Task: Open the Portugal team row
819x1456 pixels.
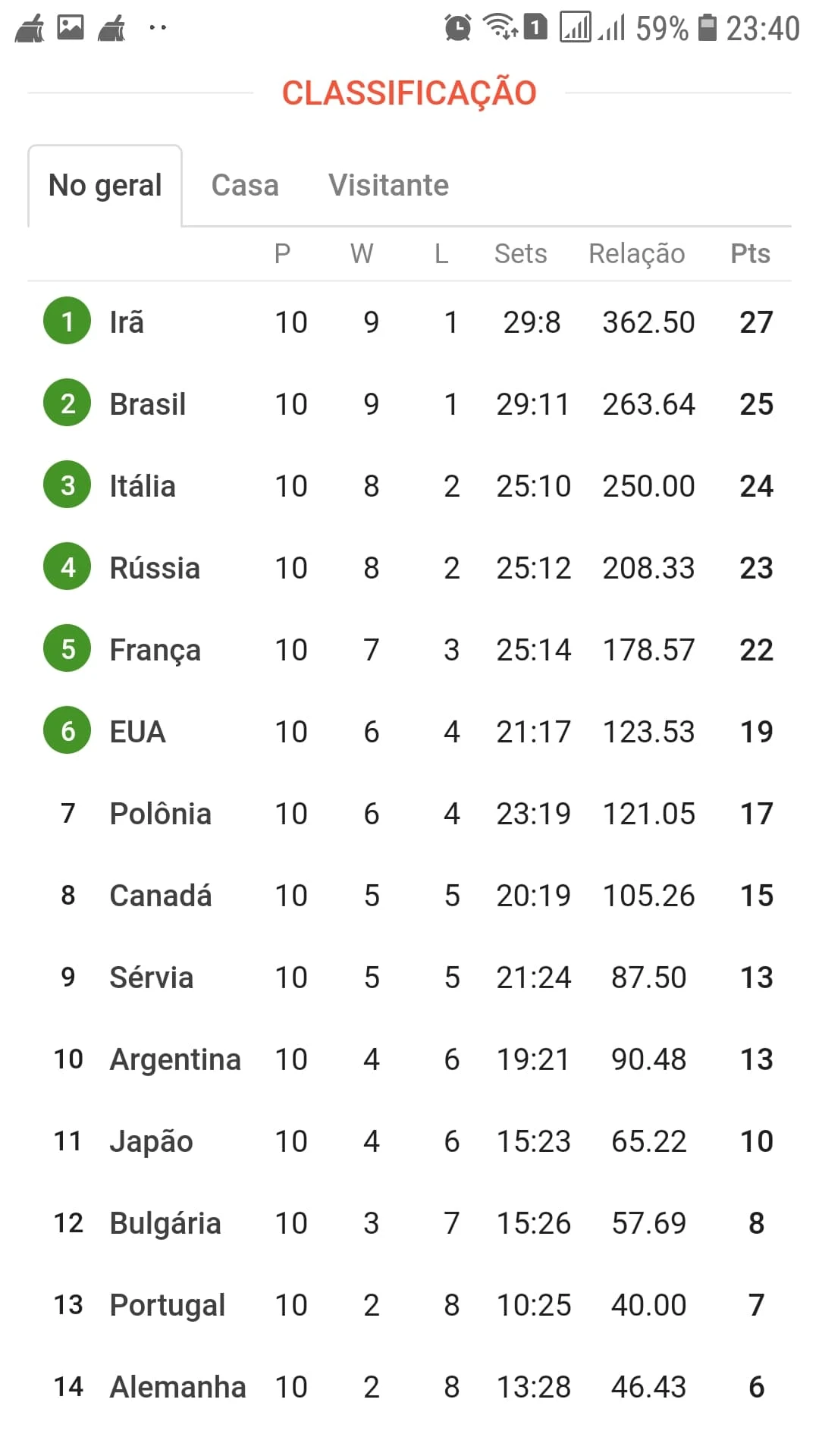Action: coord(409,1304)
